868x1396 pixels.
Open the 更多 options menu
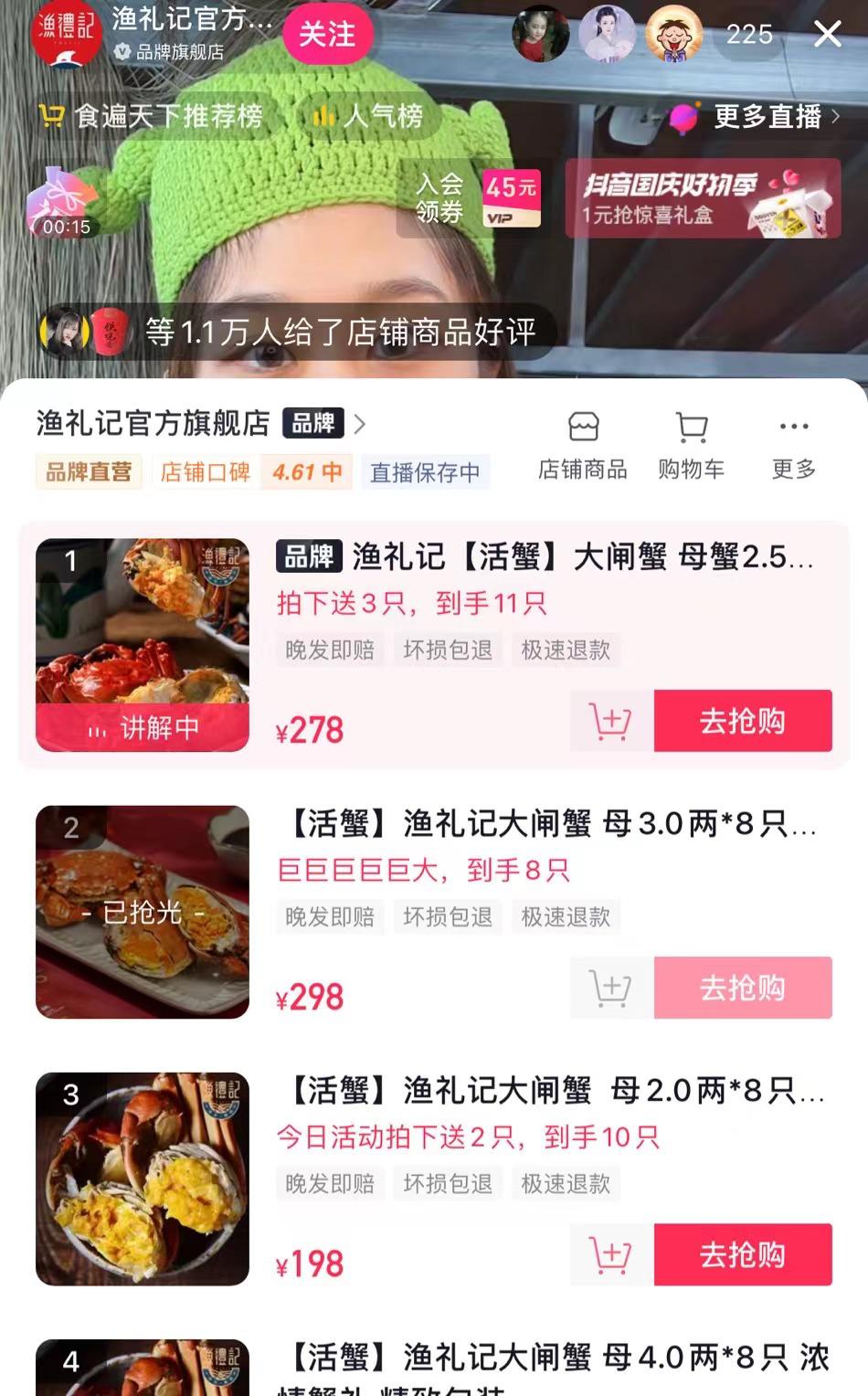tap(793, 446)
